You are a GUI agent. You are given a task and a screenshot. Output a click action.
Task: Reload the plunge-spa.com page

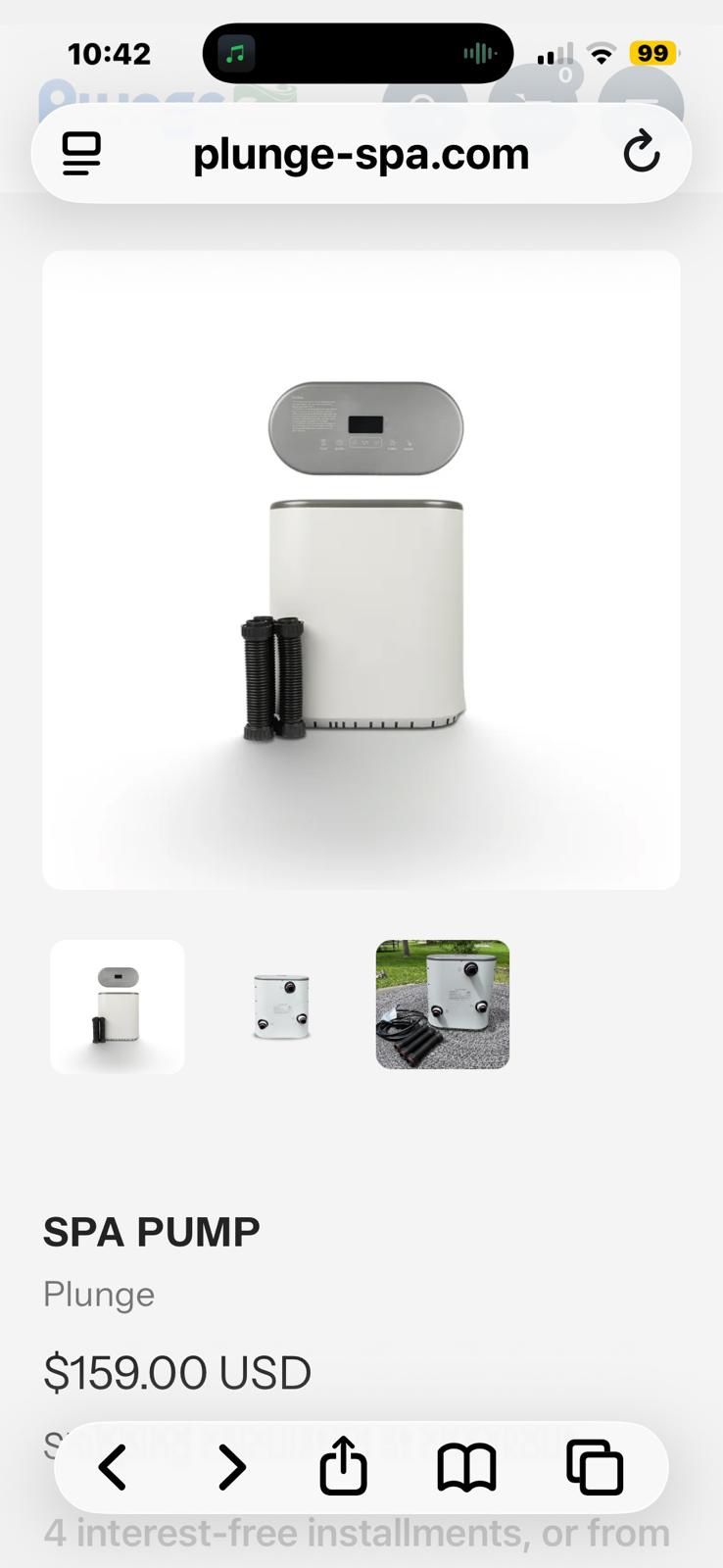(x=642, y=152)
